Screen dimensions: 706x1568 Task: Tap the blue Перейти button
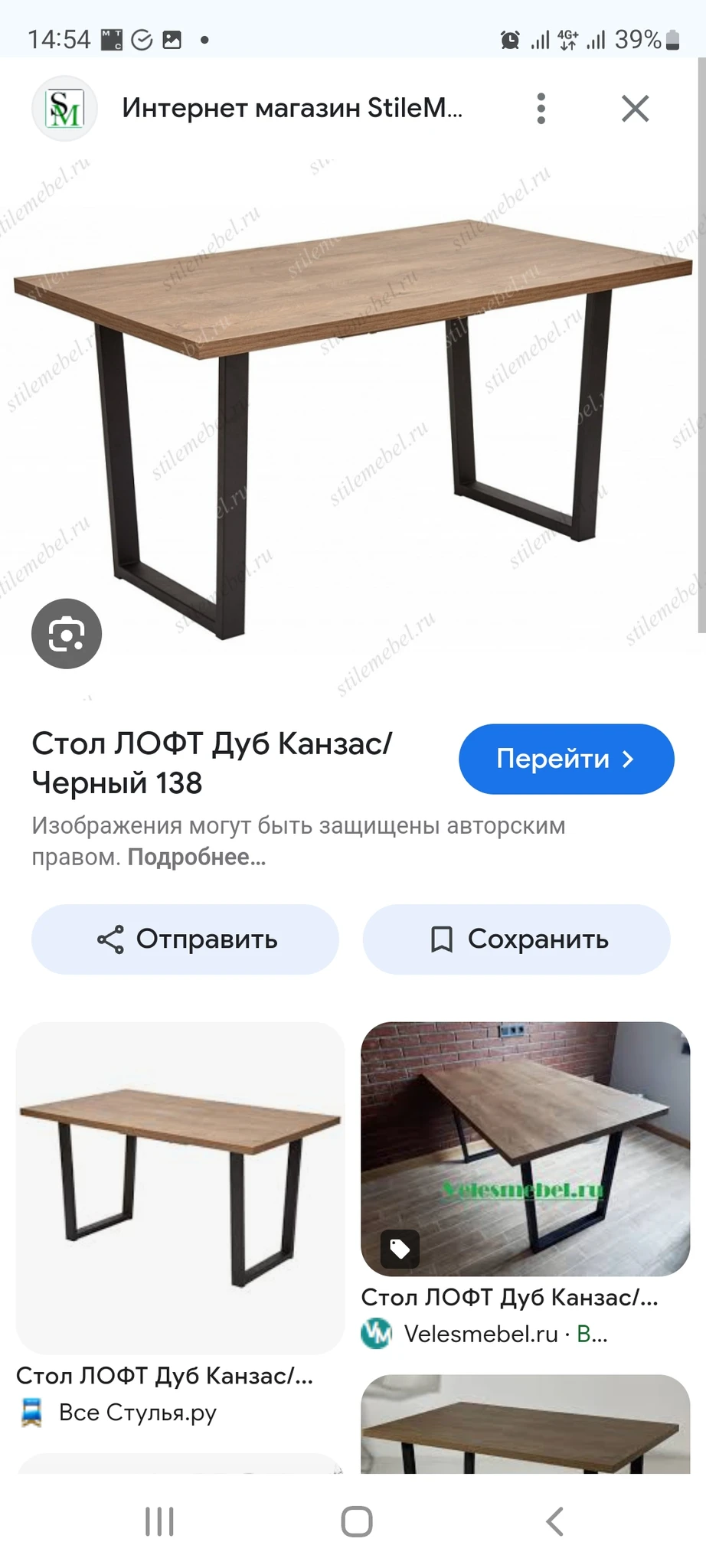[566, 759]
